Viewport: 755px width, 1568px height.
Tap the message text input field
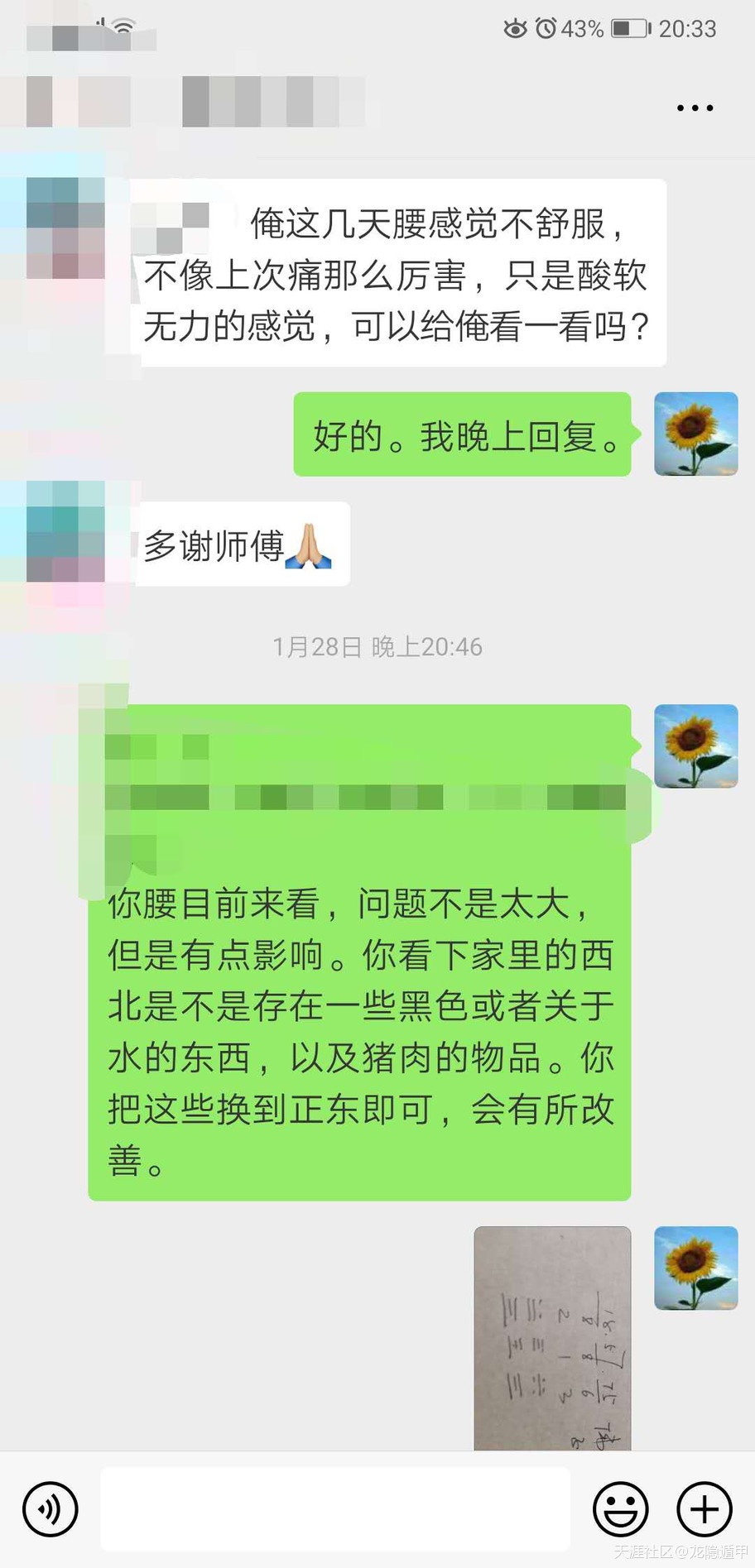tap(335, 1508)
